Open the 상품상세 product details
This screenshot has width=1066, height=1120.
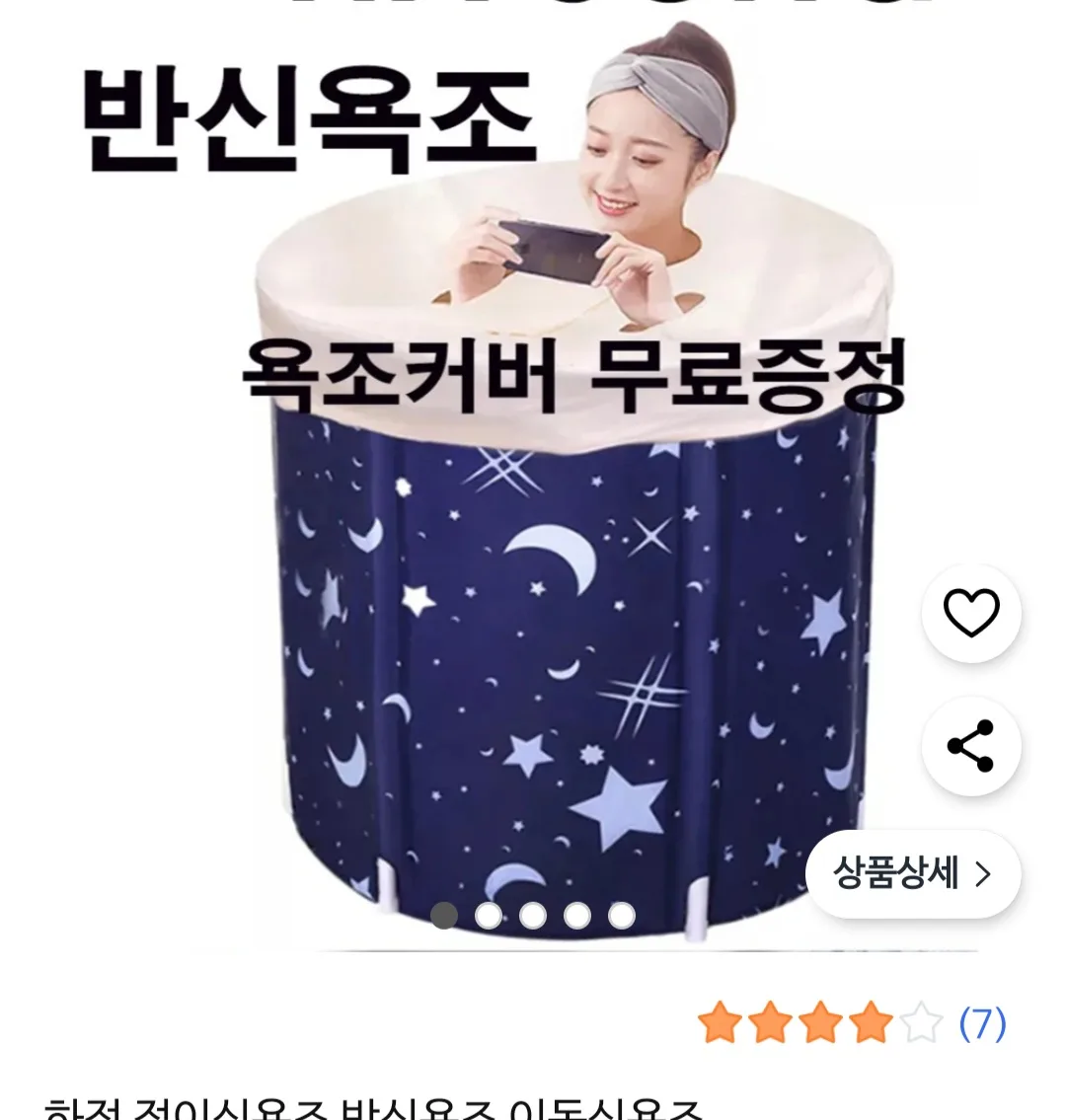pos(912,874)
